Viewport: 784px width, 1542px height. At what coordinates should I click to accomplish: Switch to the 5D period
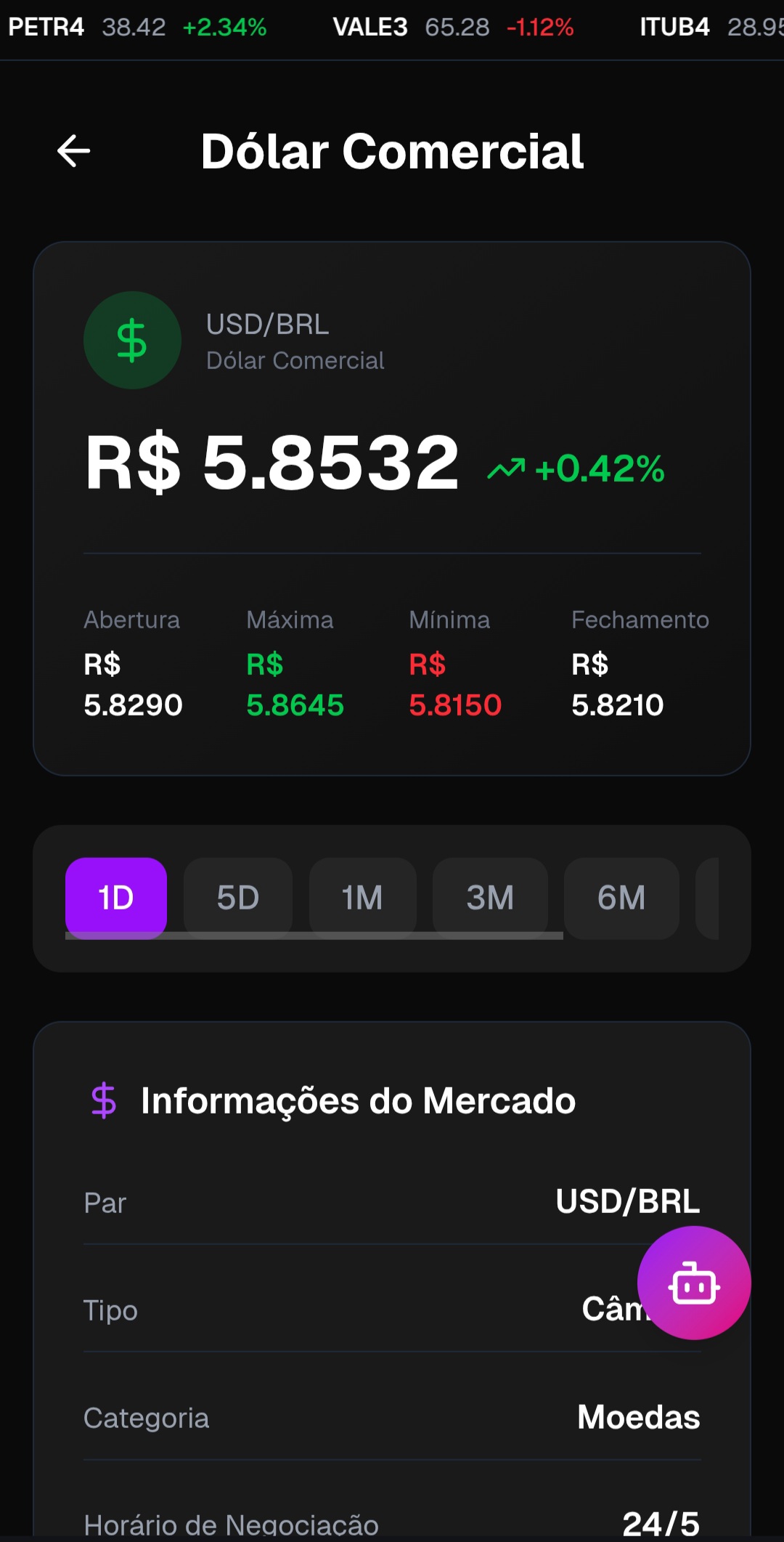point(238,898)
